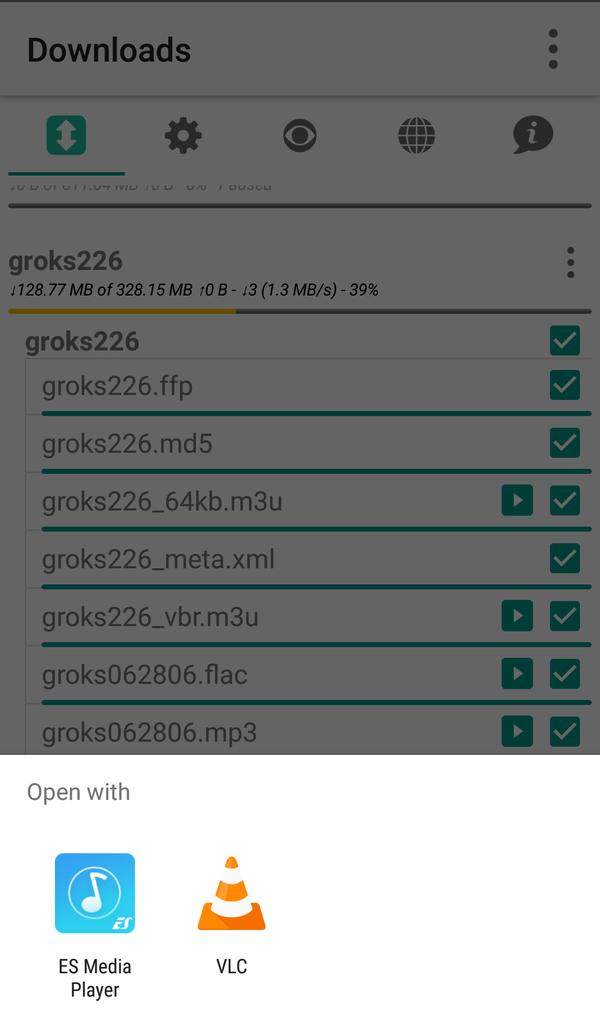Uncheck groks226_64kb.m3u file
600x1029 pixels.
click(x=565, y=500)
